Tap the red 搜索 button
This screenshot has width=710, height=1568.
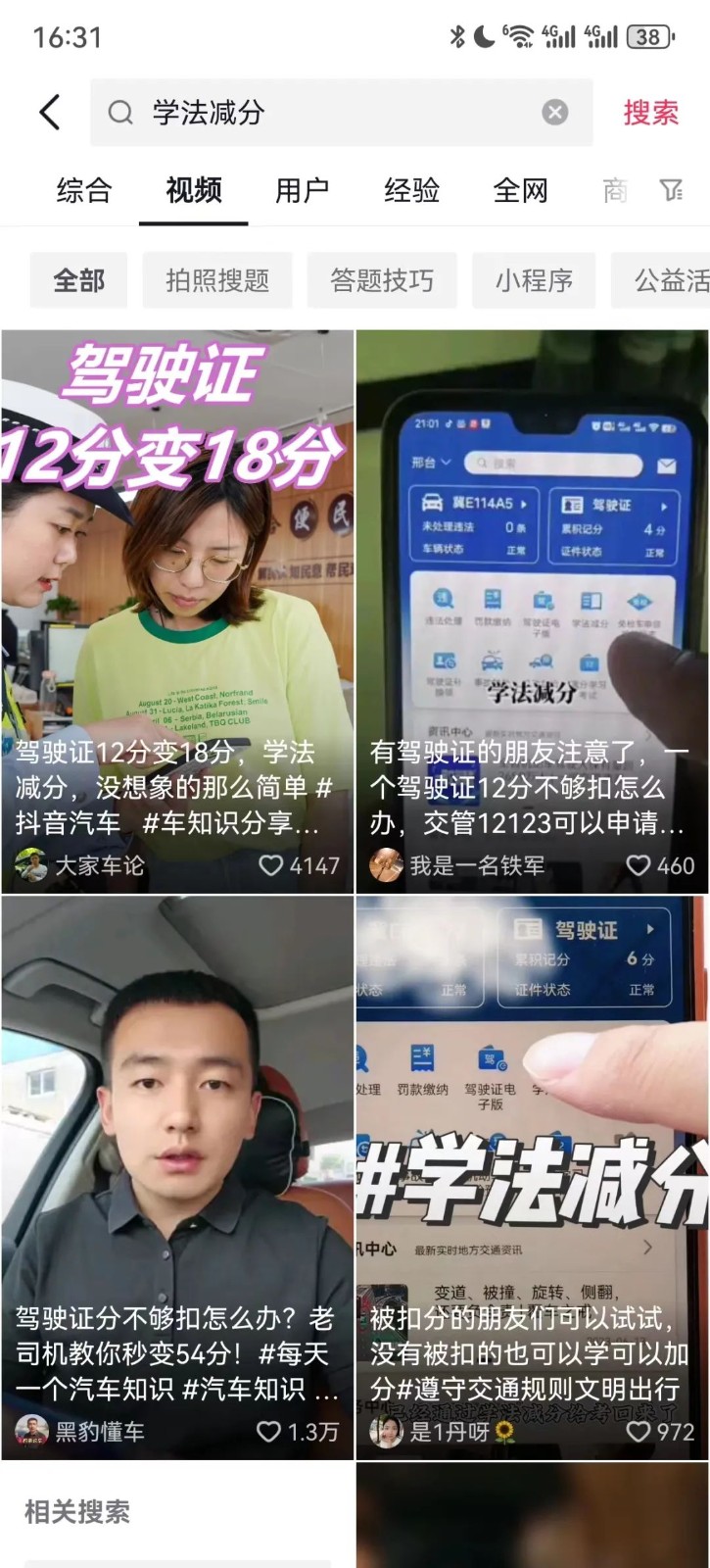(650, 113)
